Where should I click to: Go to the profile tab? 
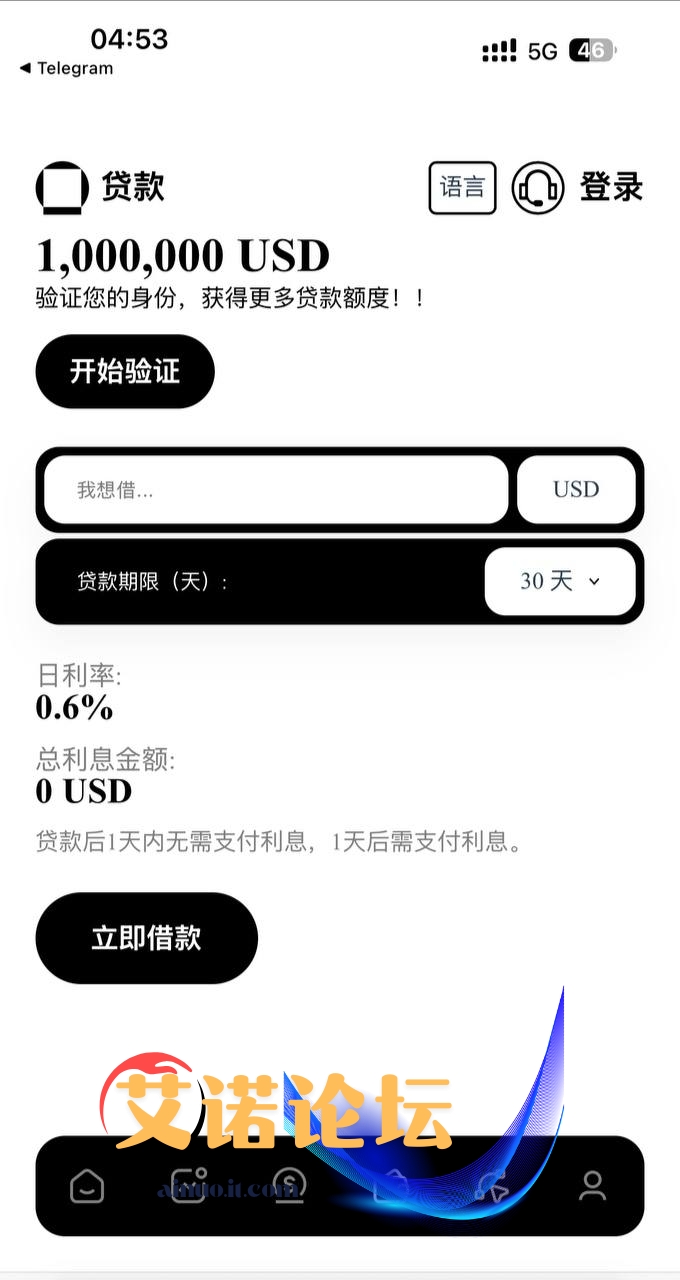coord(593,1186)
